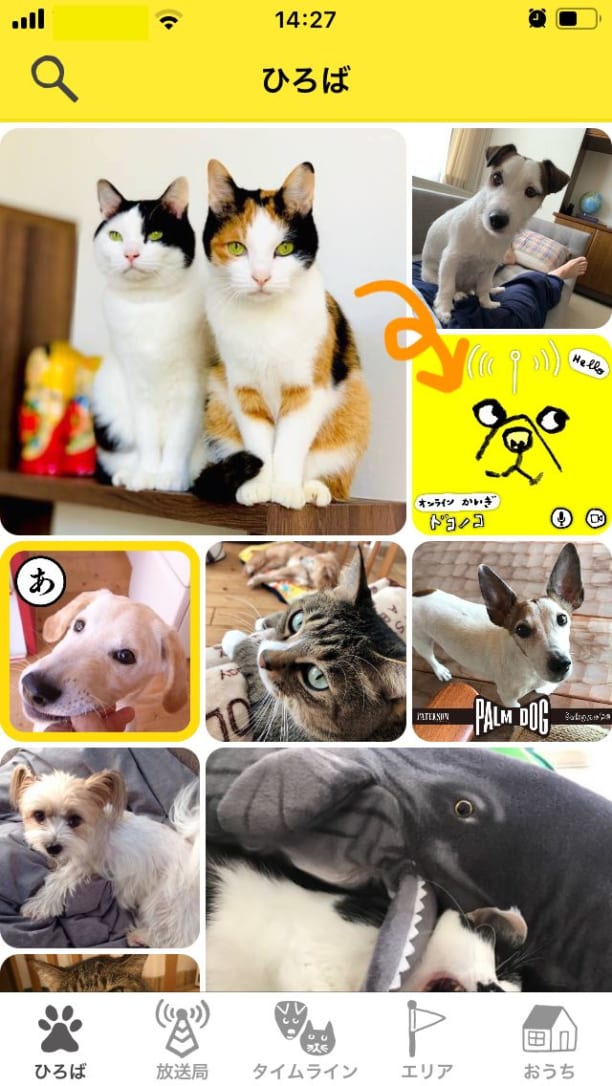Screen dimensions: 612x1086
Task: View the Jack Russell on sofa photo
Action: click(511, 228)
